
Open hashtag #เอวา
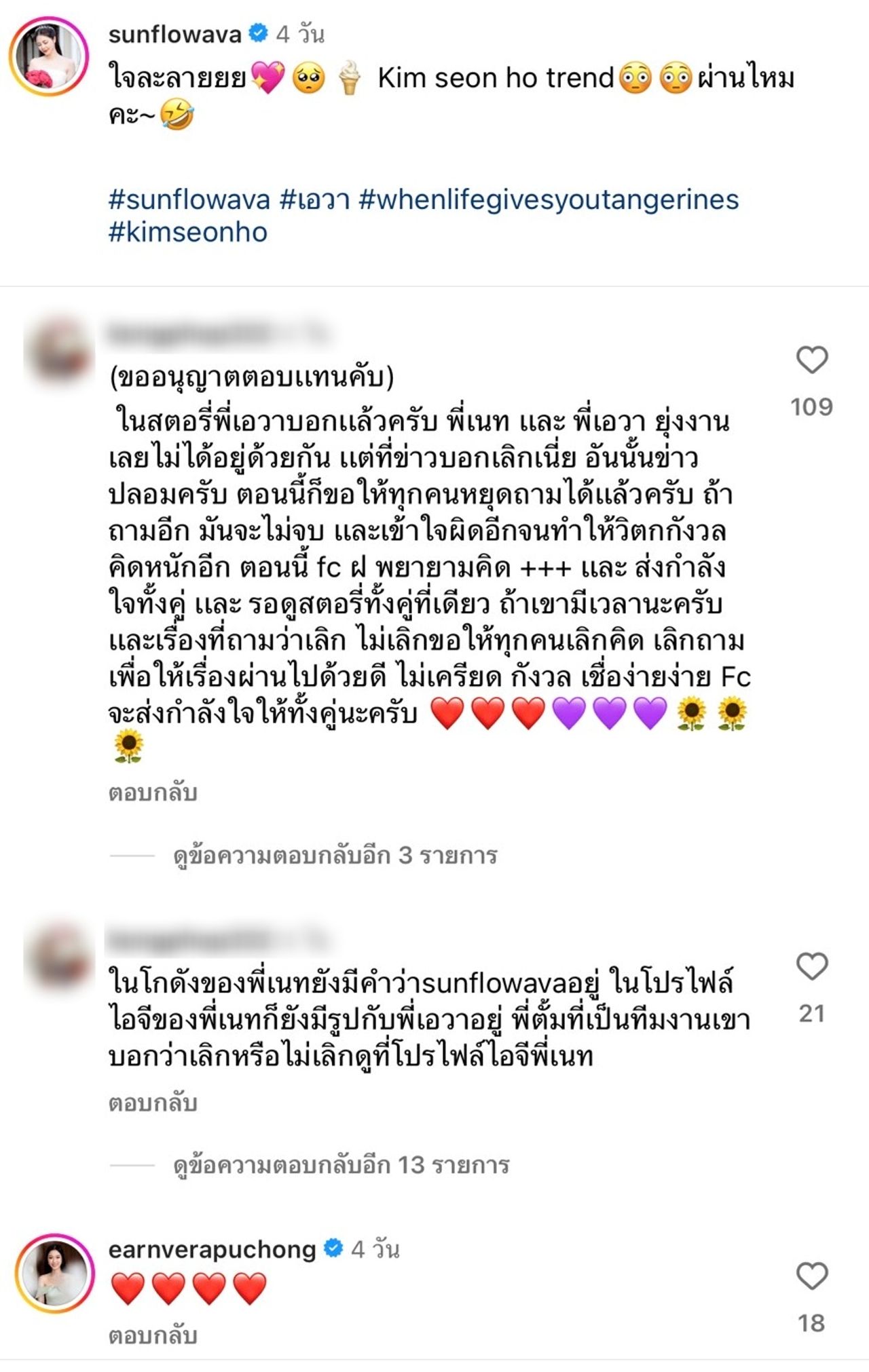pyautogui.click(x=314, y=200)
